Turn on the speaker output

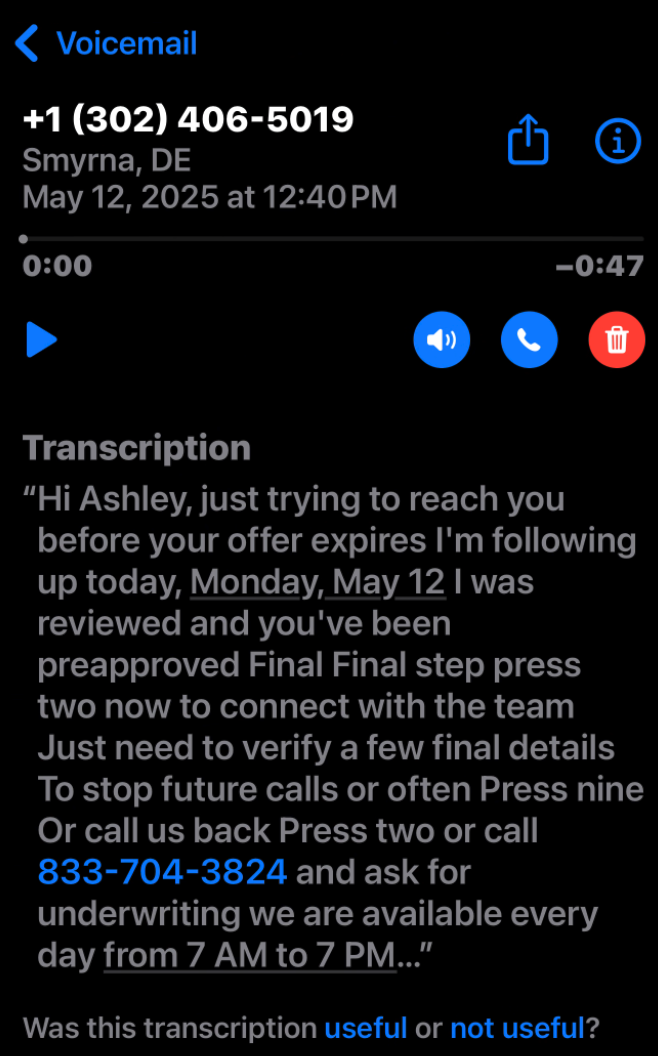pos(441,340)
